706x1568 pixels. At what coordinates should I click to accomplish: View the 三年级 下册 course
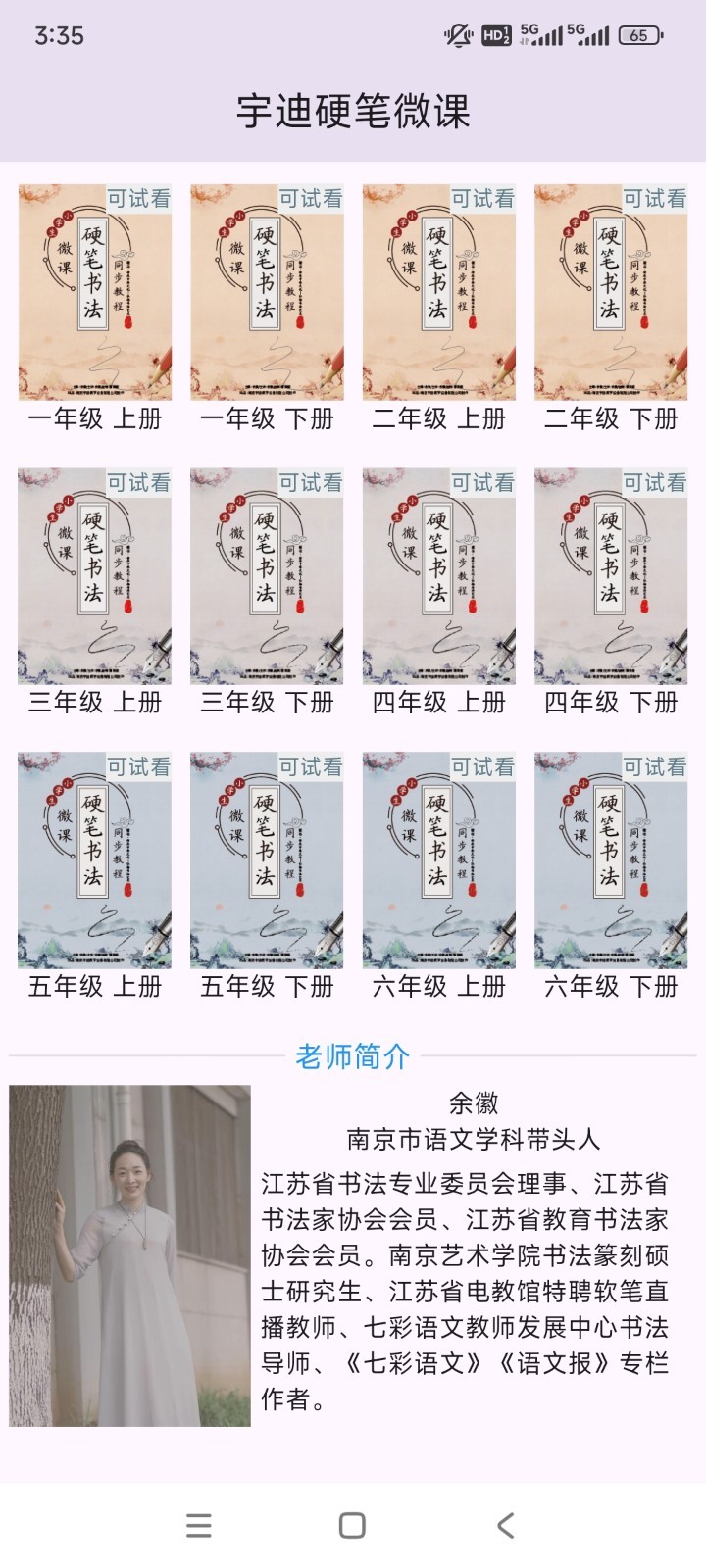[267, 576]
